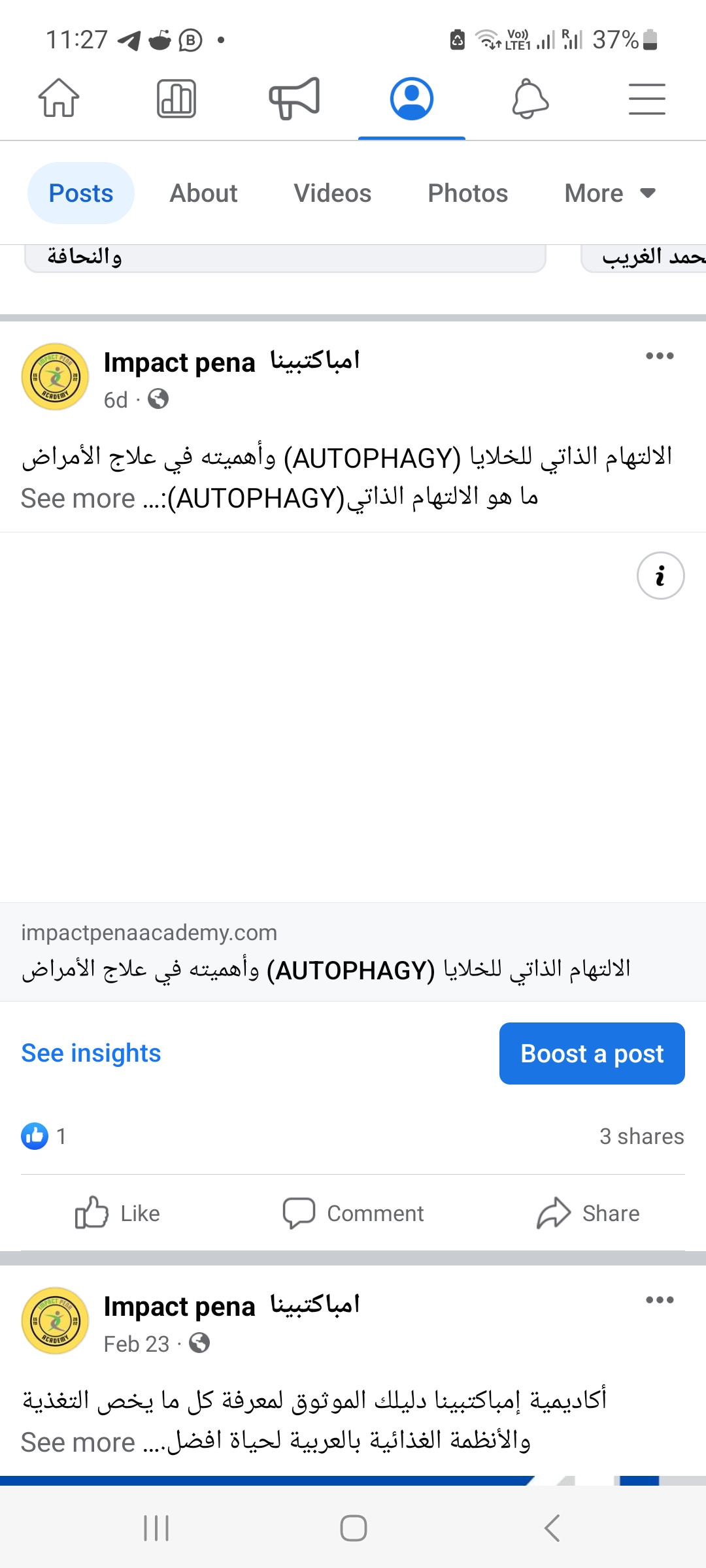706x1568 pixels.
Task: Open the notifications bell
Action: (x=529, y=99)
